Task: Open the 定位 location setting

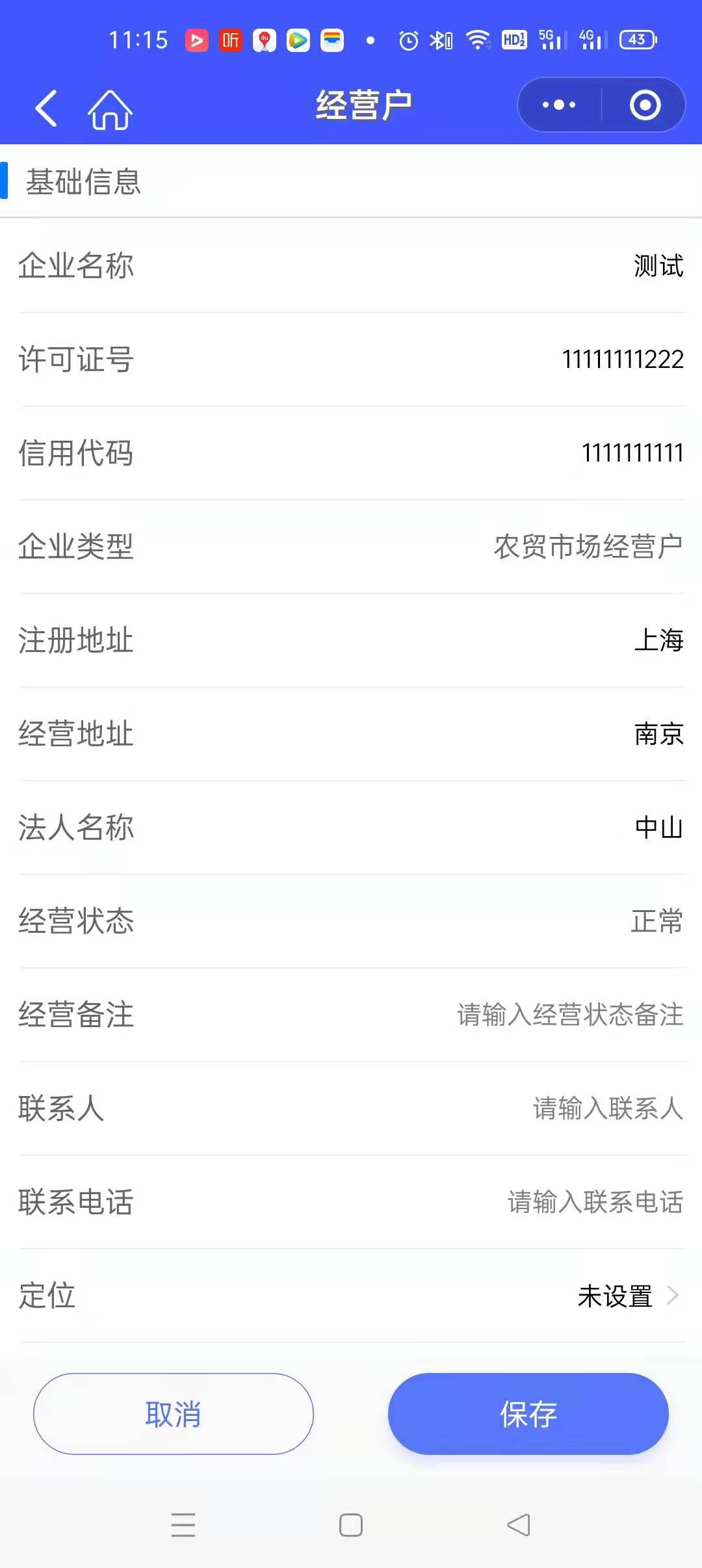Action: (627, 1296)
